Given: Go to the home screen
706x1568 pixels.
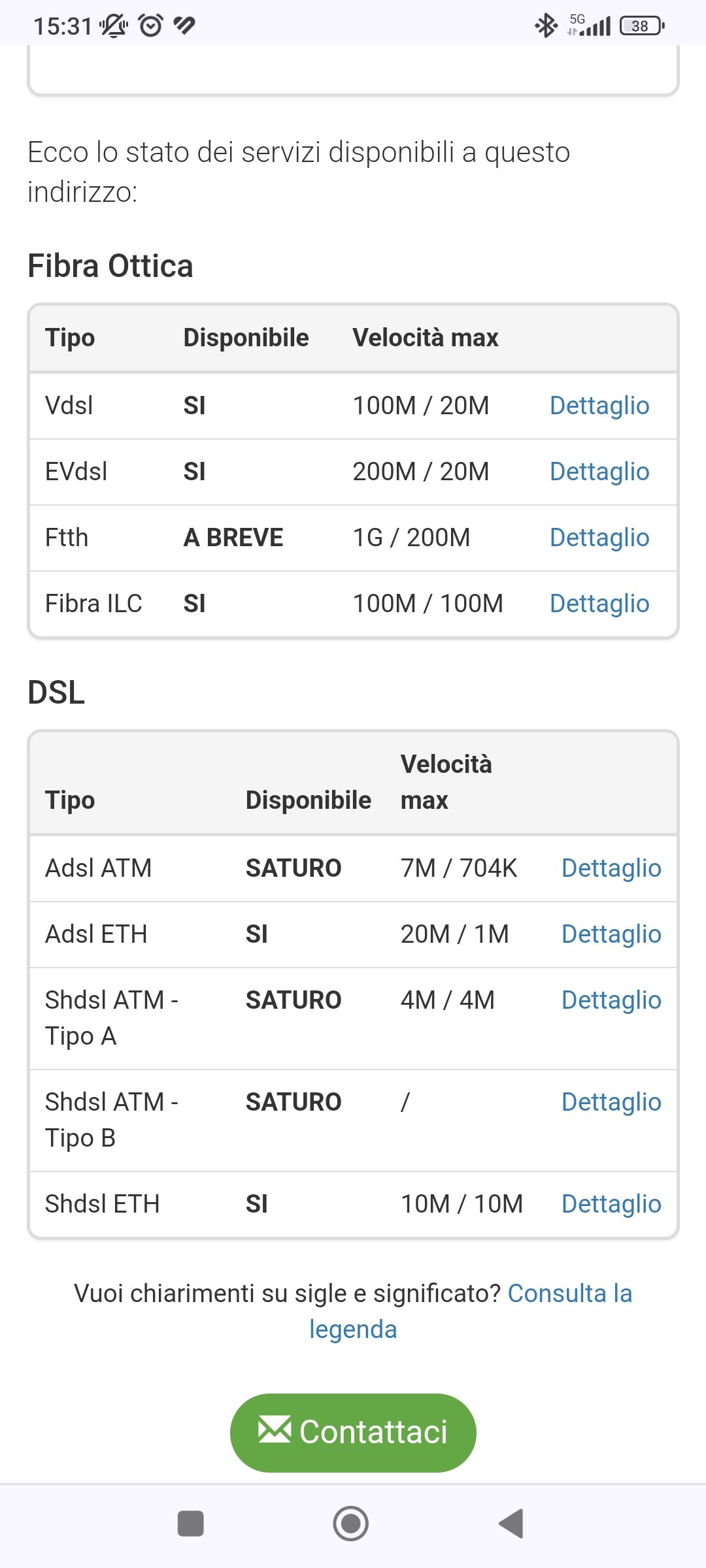Looking at the screenshot, I should (x=351, y=1524).
